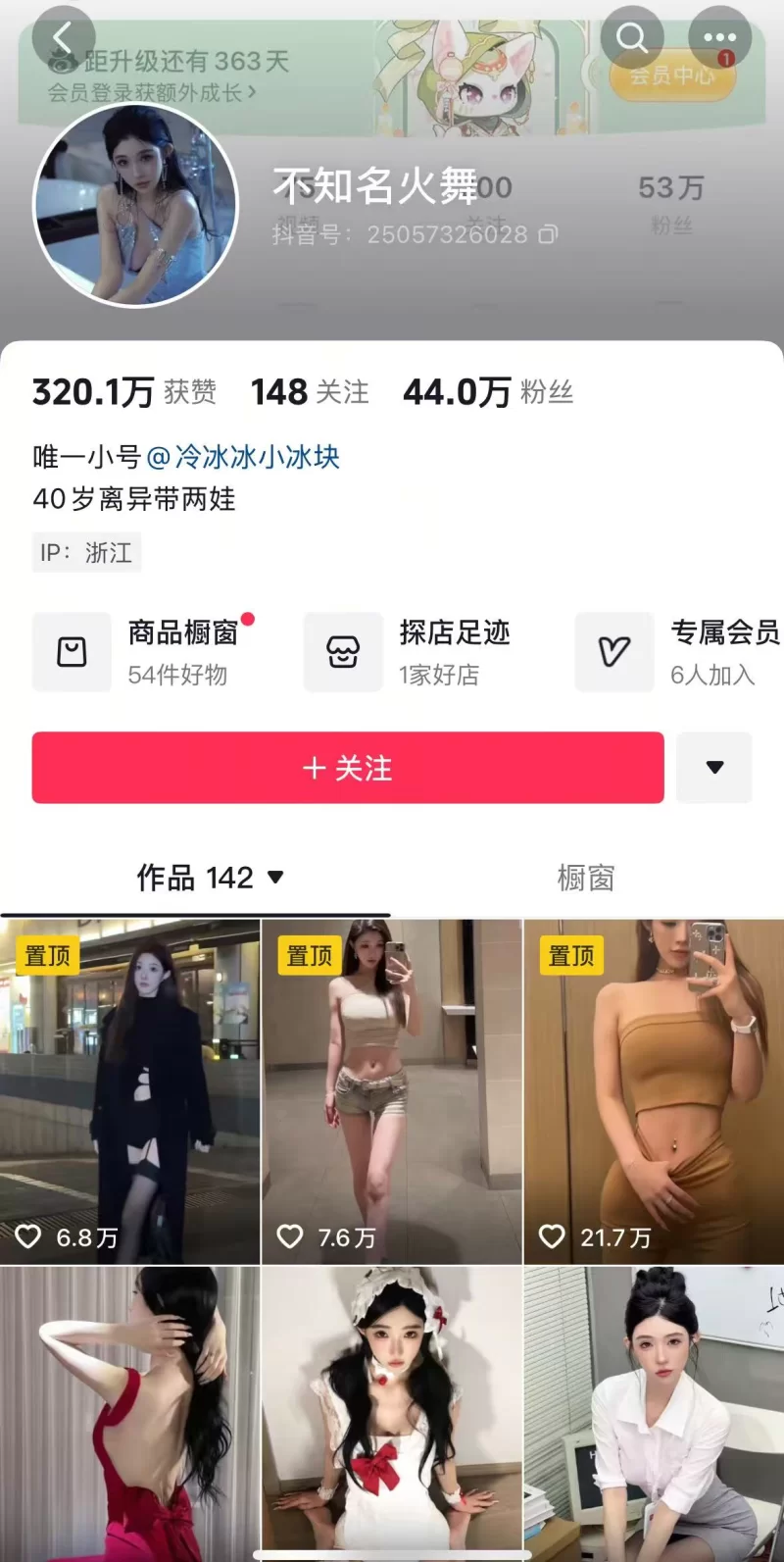Viewport: 784px width, 1562px height.
Task: Open the three-dot more options menu
Action: [720, 38]
